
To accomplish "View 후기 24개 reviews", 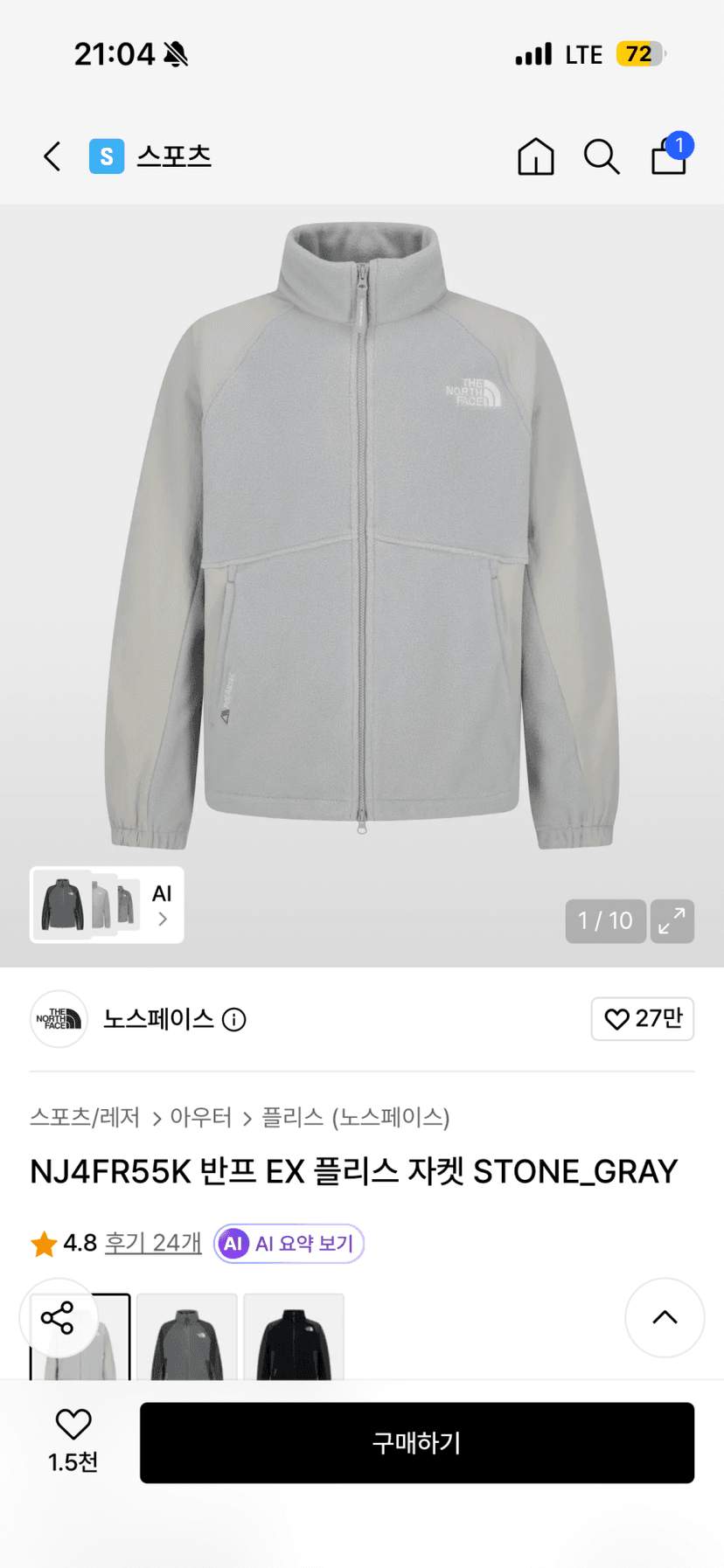I will tap(153, 1243).
